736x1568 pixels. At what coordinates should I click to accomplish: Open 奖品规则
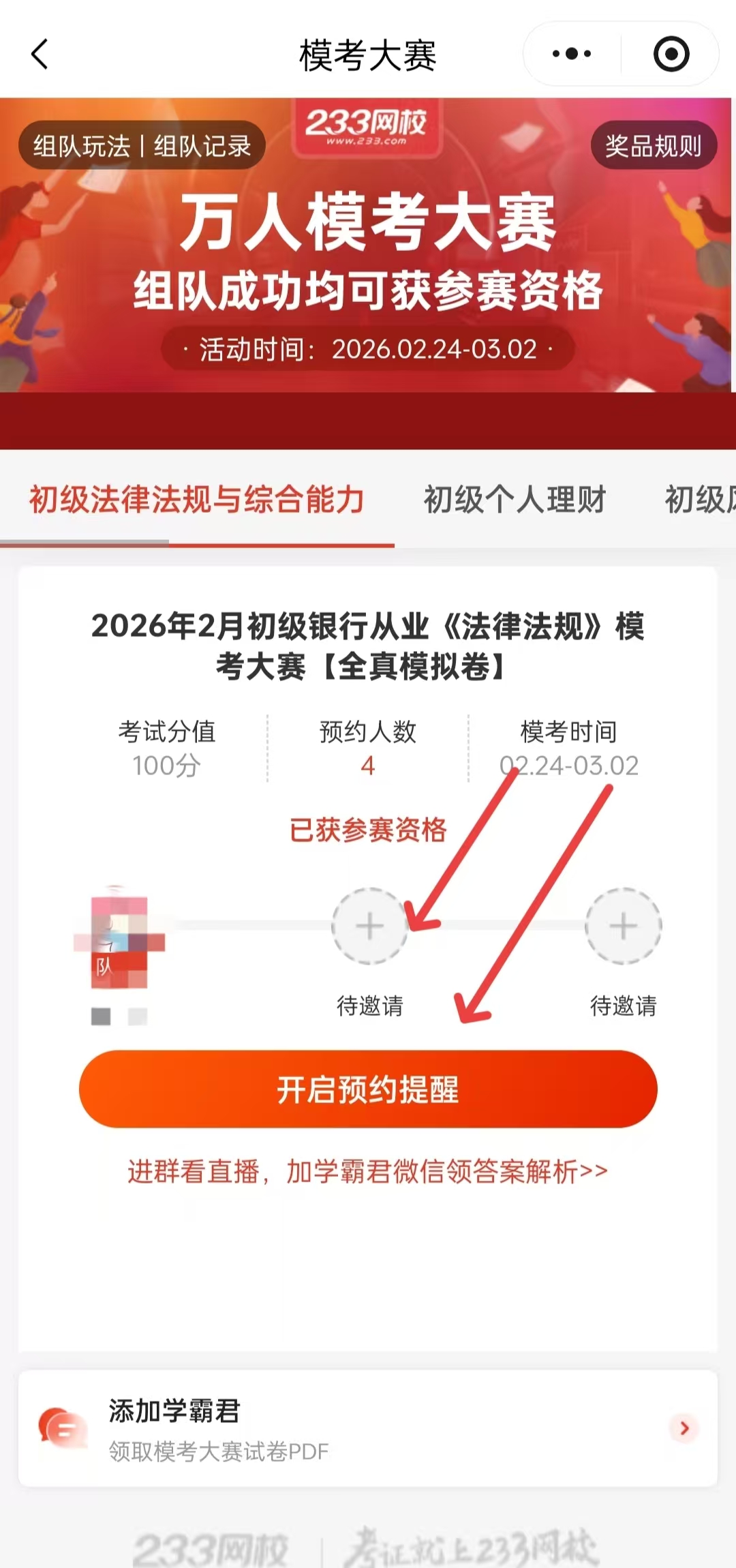coord(653,146)
